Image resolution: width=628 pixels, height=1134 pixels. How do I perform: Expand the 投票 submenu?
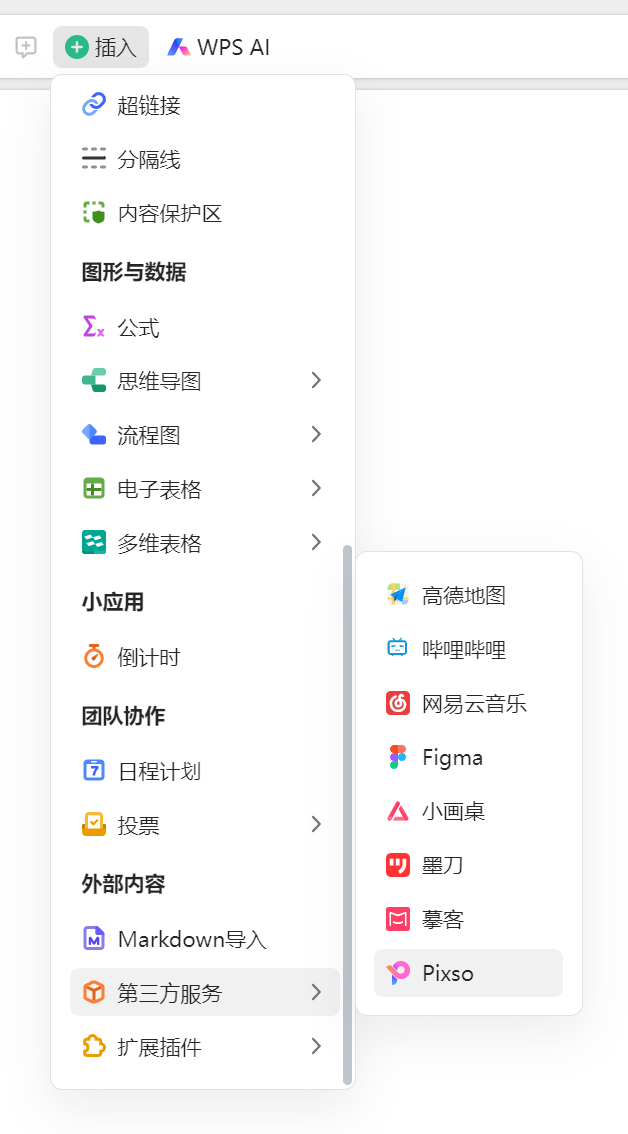point(205,824)
